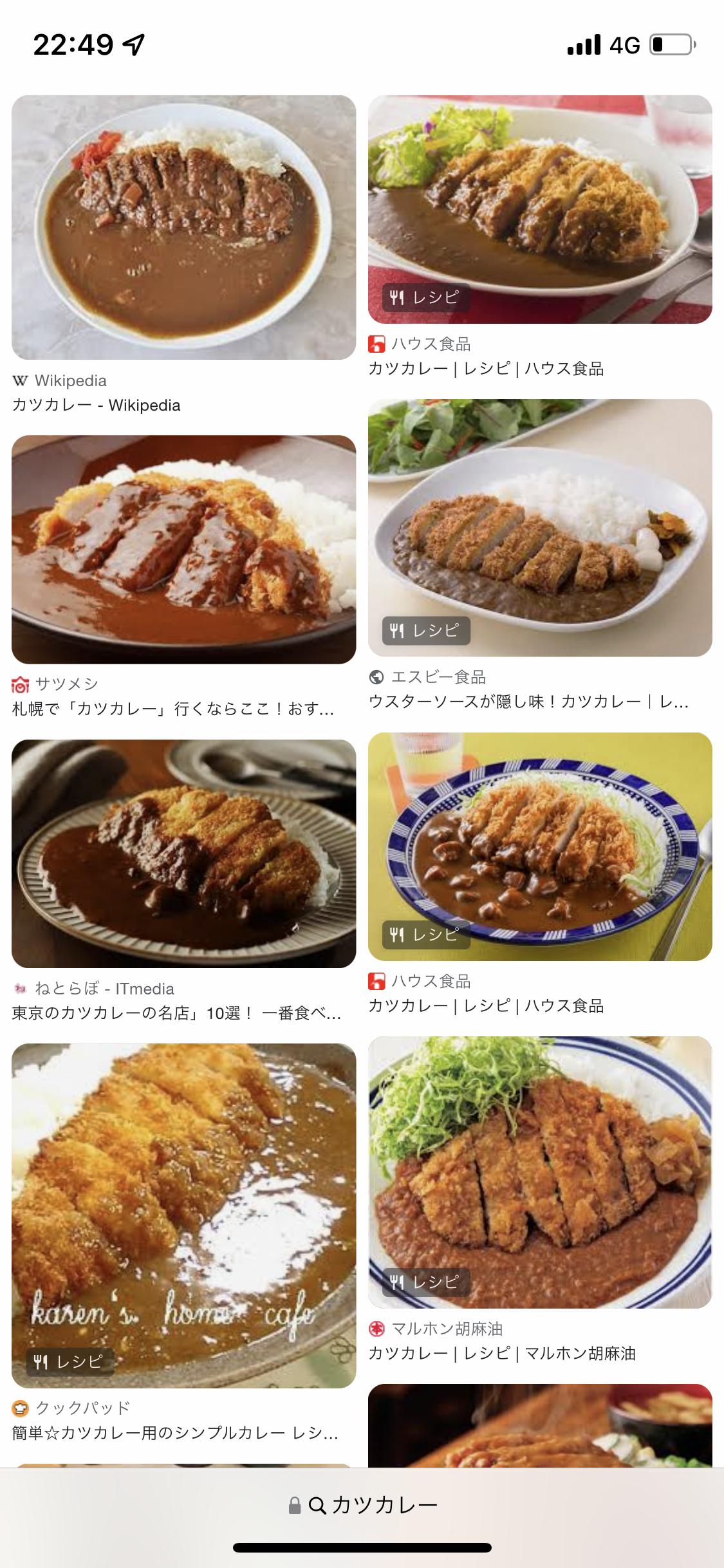Open the クックパッド simple curry recipe result
724x1568 pixels.
click(x=183, y=1214)
